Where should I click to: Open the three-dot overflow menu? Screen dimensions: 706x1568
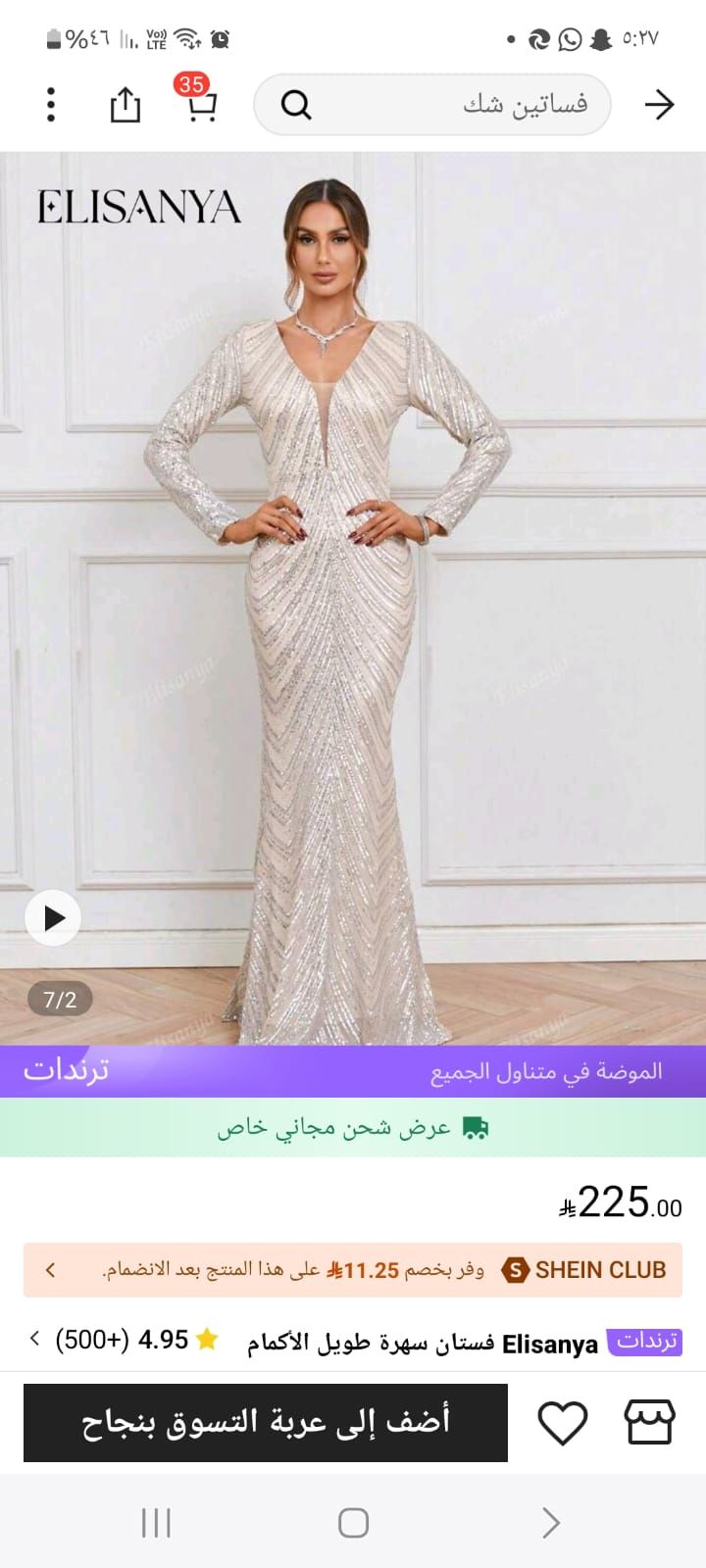50,105
